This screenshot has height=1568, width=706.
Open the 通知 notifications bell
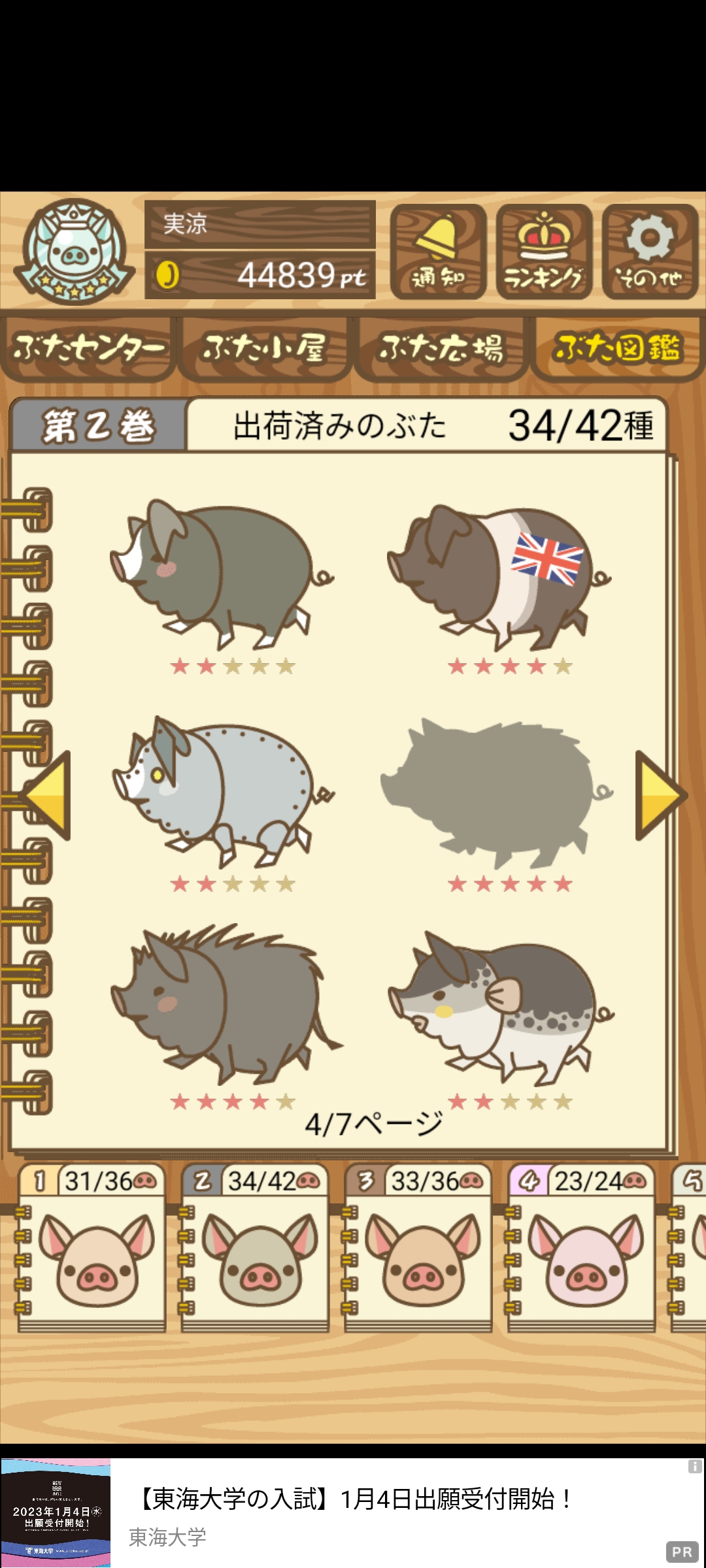(x=438, y=252)
